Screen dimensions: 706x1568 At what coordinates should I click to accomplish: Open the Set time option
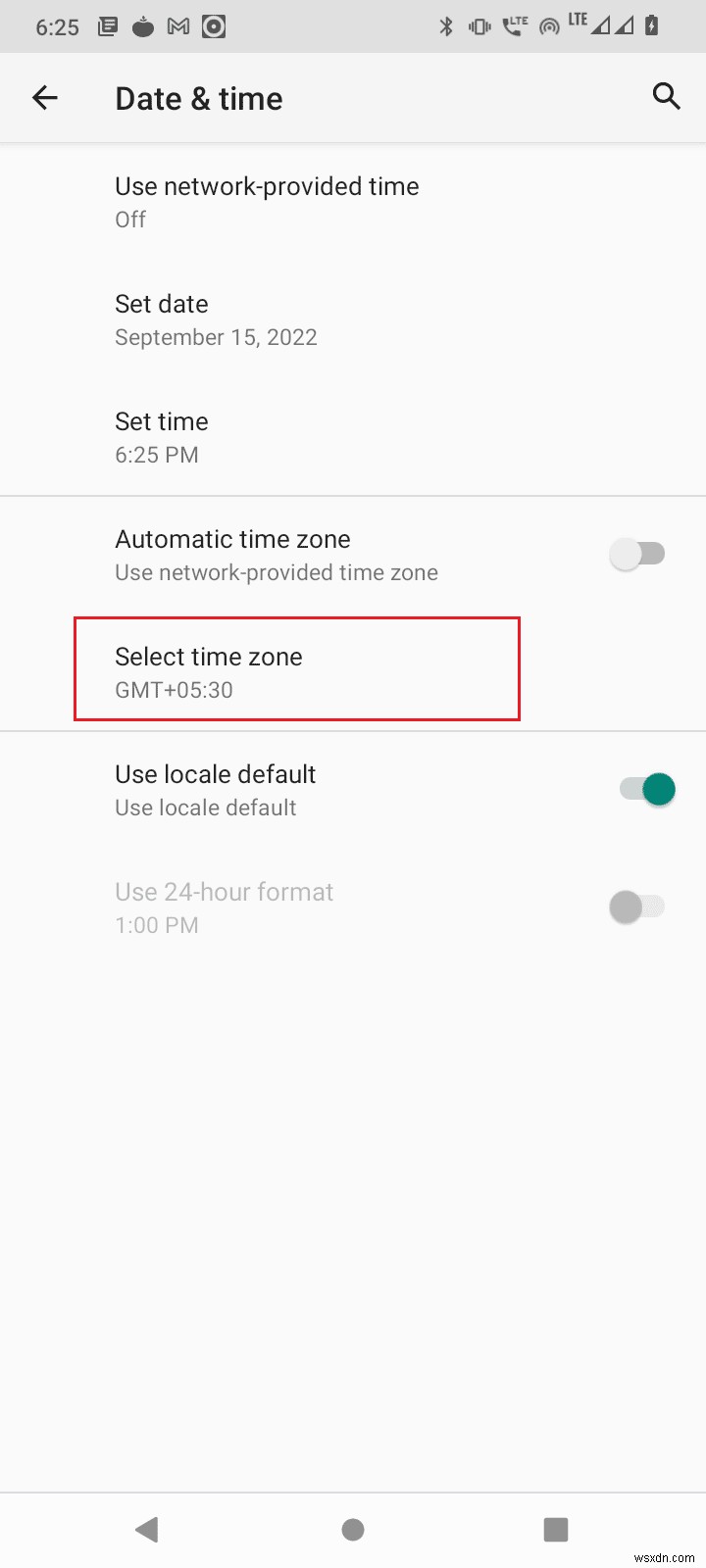(162, 437)
